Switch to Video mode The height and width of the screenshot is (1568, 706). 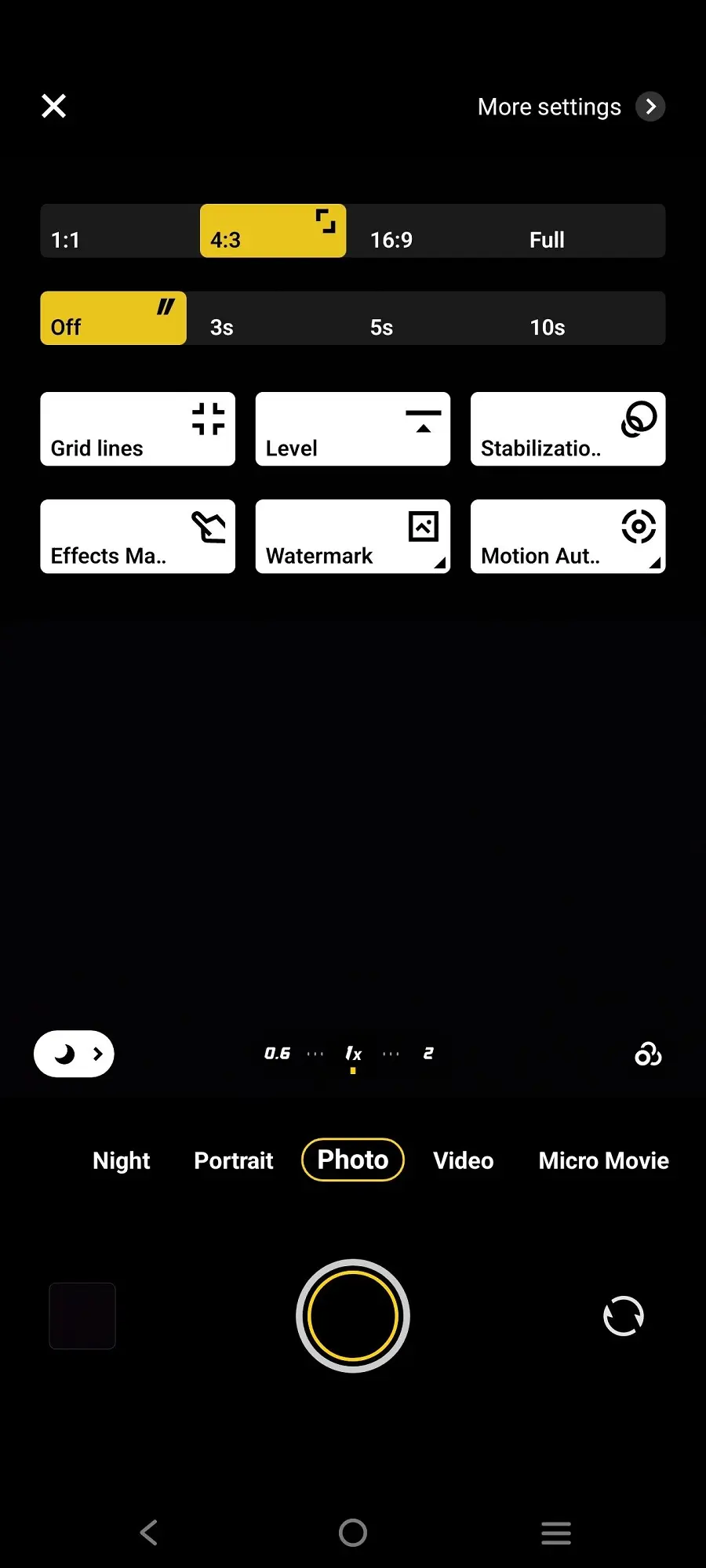point(463,1160)
